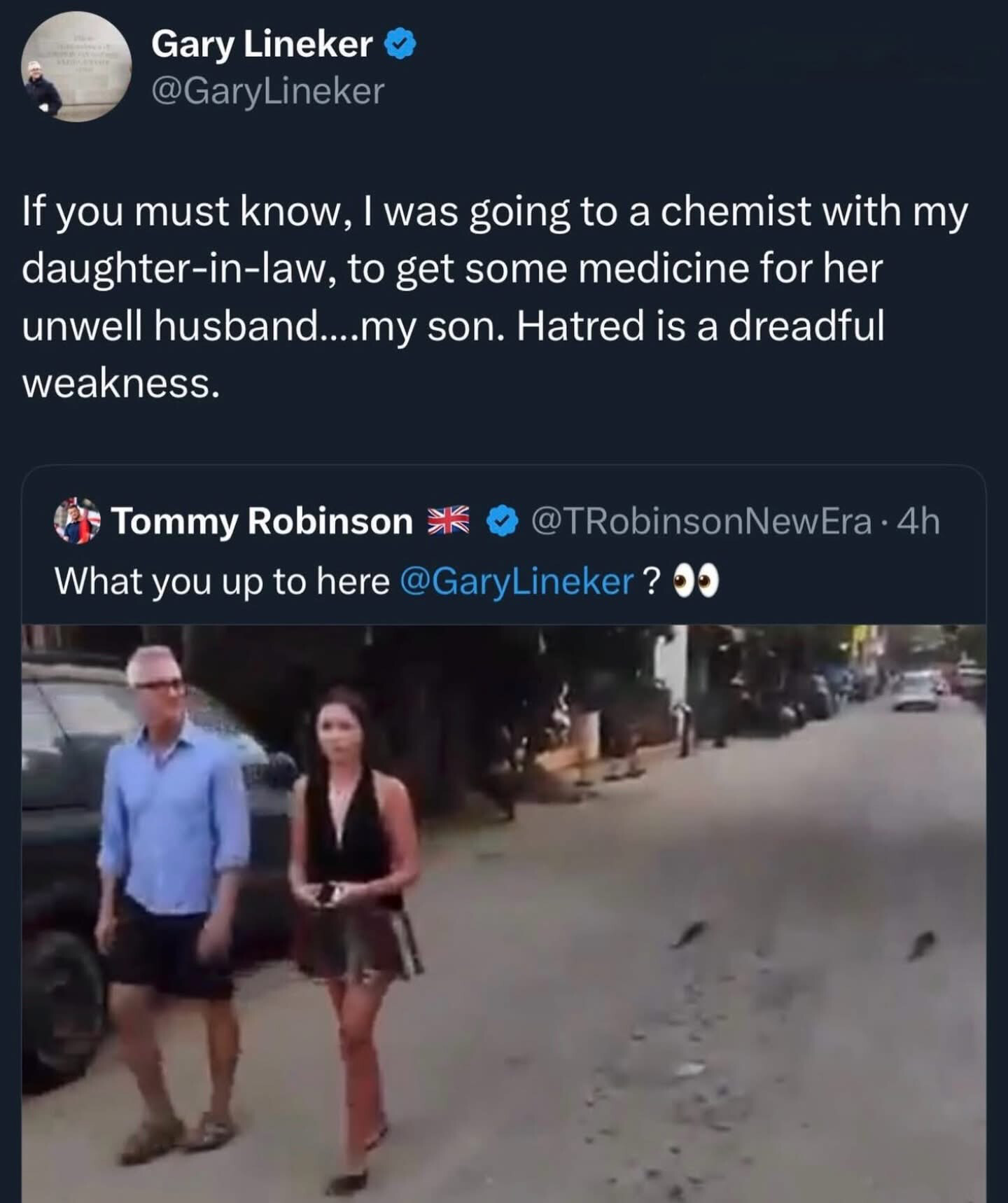The height and width of the screenshot is (1203, 1008).
Task: Tap the @GaryLineker handle under the name
Action: coord(268,92)
